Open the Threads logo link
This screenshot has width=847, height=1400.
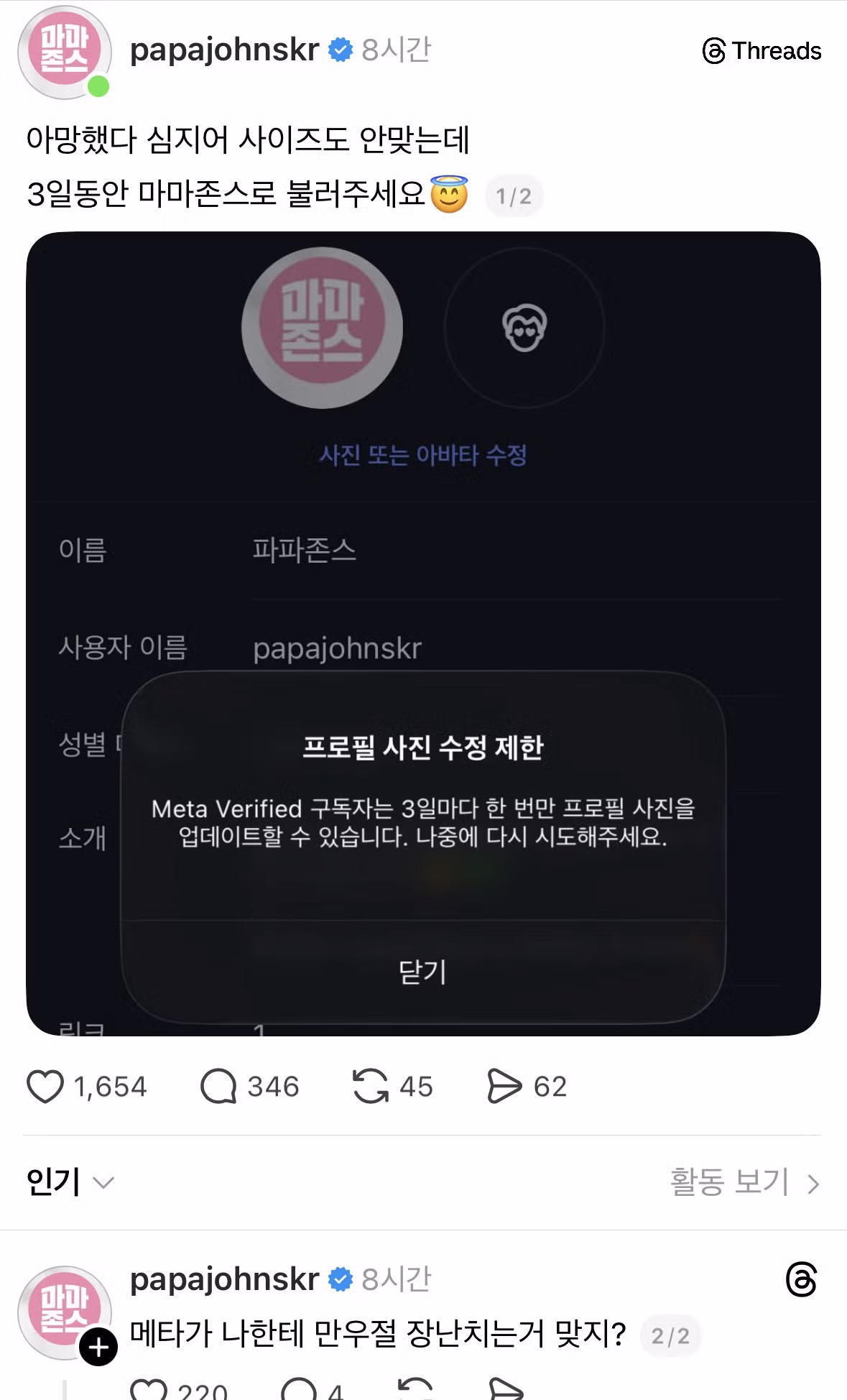pyautogui.click(x=762, y=51)
